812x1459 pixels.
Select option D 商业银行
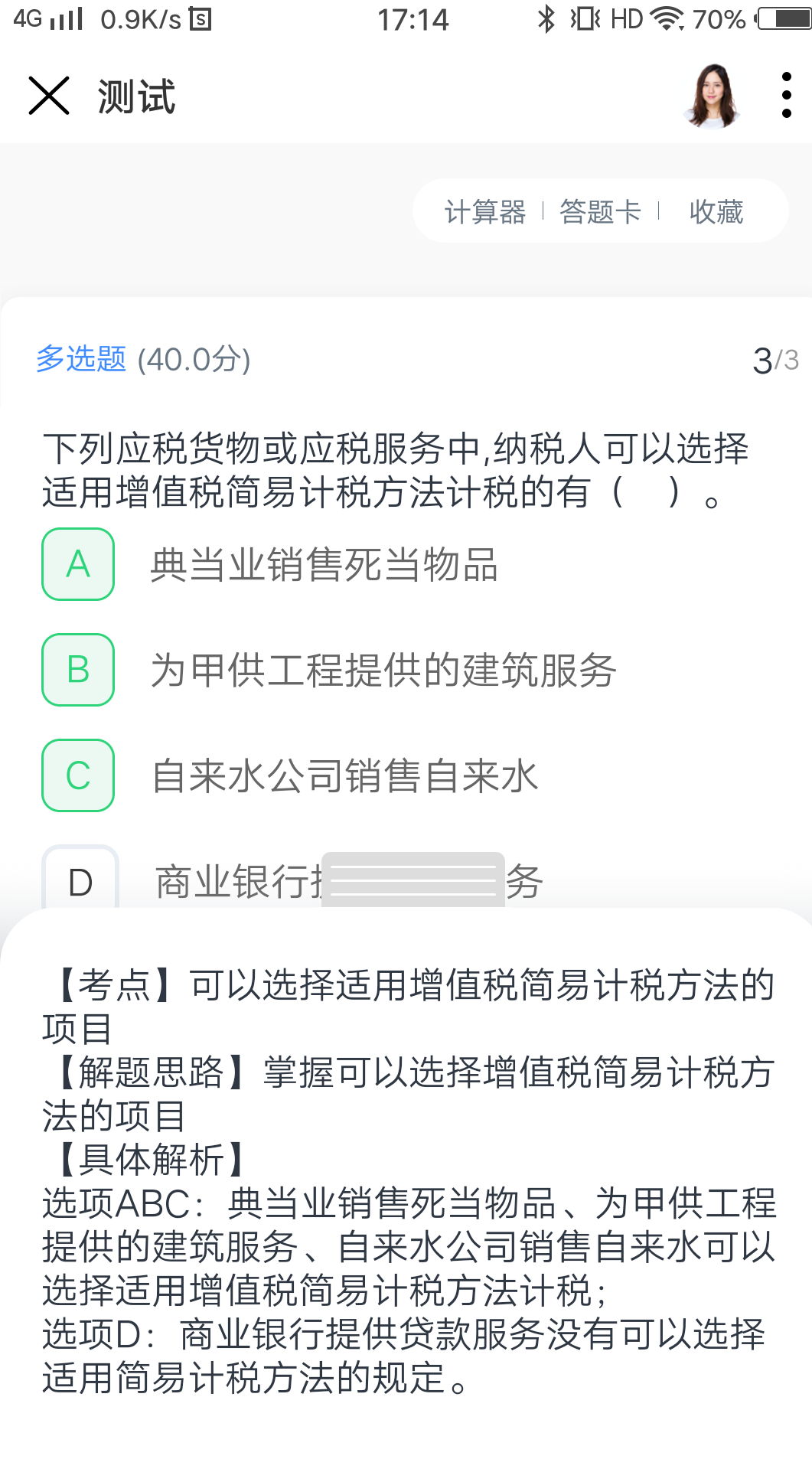click(80, 881)
